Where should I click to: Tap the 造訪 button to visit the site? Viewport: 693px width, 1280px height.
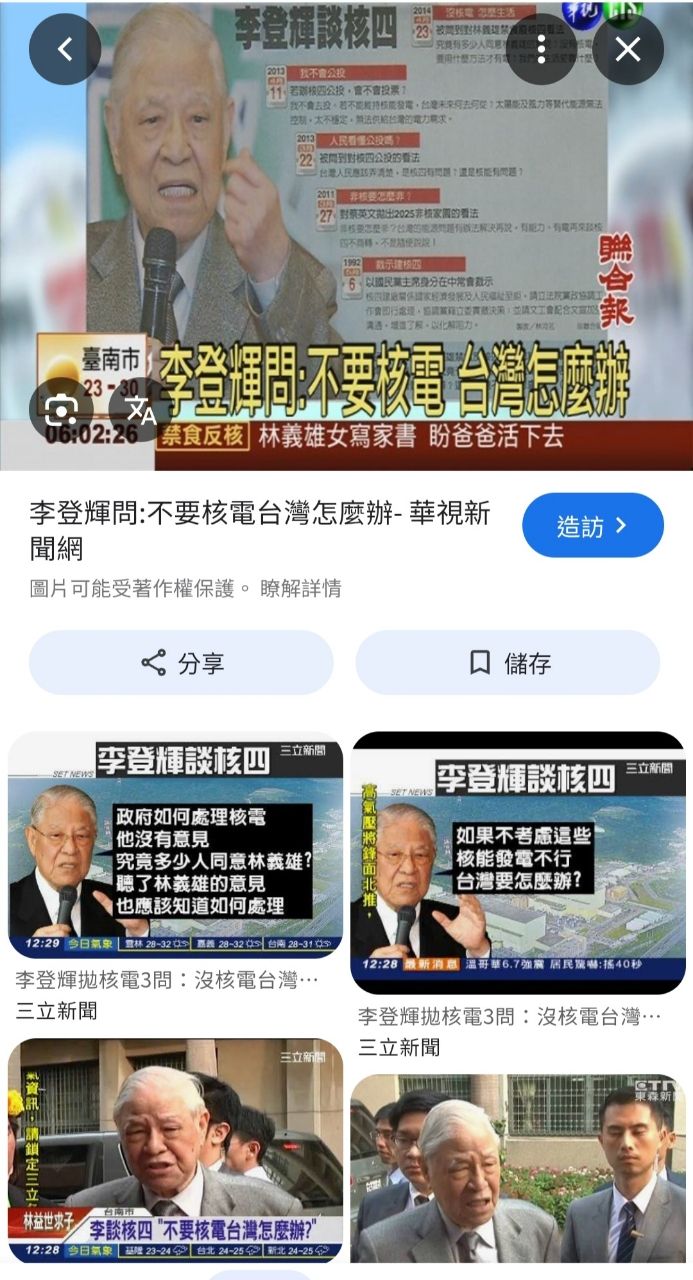(592, 526)
